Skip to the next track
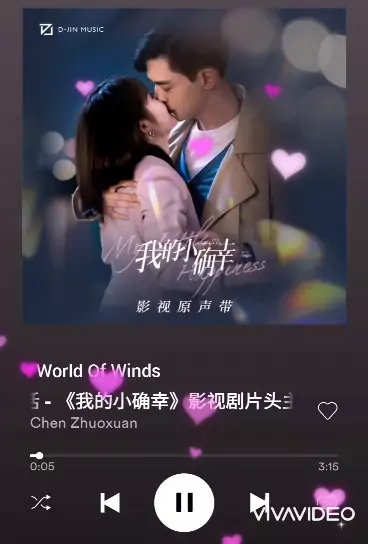Image resolution: width=368 pixels, height=544 pixels. pyautogui.click(x=259, y=502)
